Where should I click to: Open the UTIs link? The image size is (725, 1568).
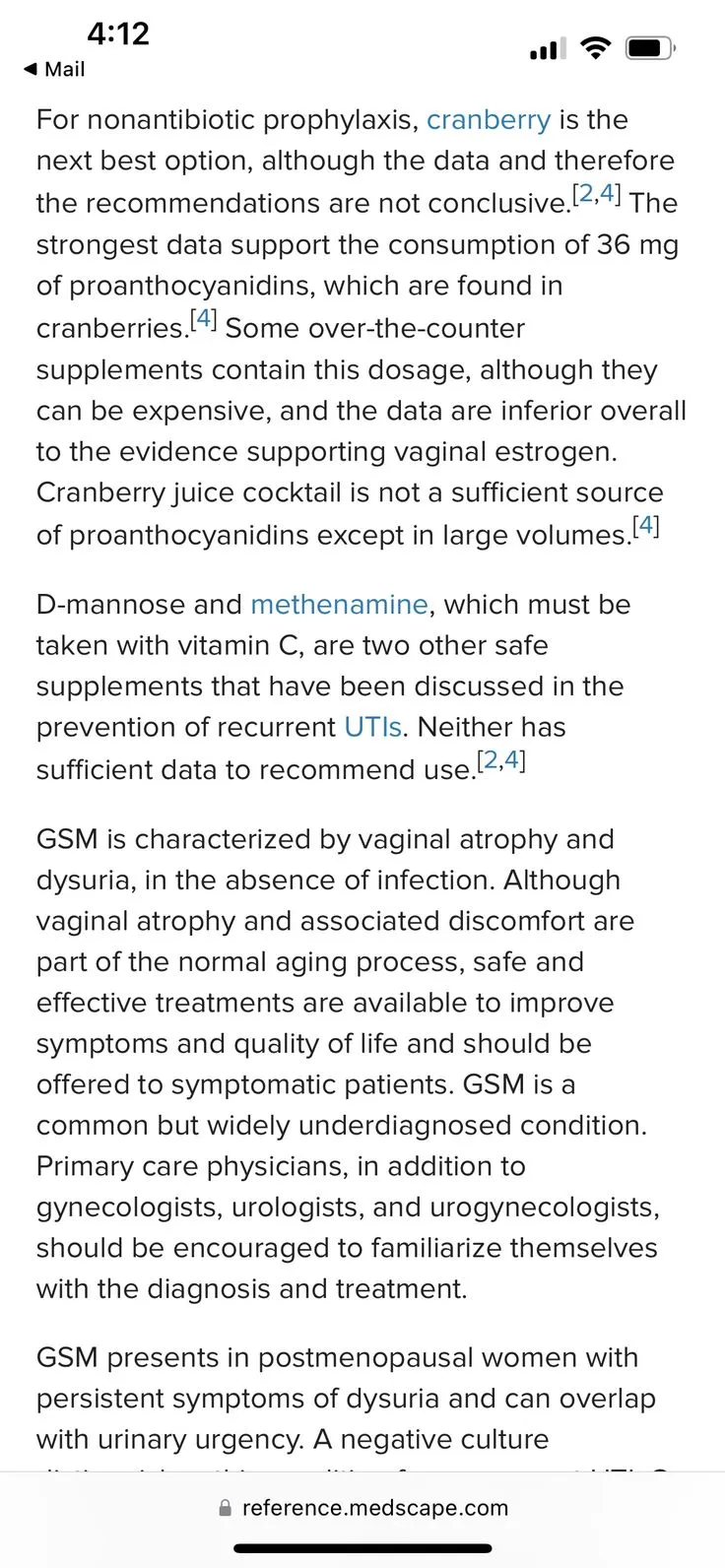click(x=372, y=727)
